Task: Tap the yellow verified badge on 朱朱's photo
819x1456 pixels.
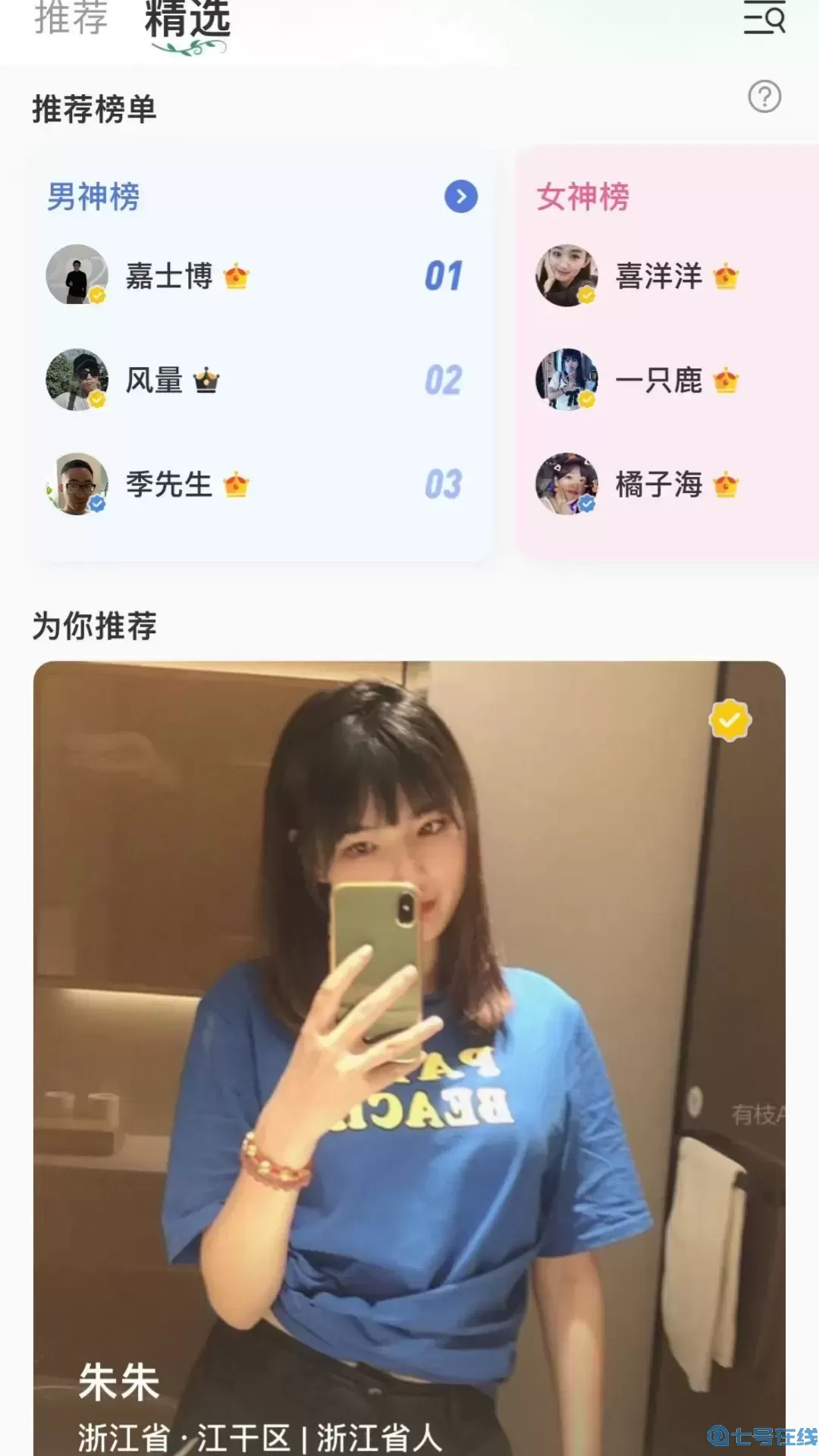Action: [730, 722]
